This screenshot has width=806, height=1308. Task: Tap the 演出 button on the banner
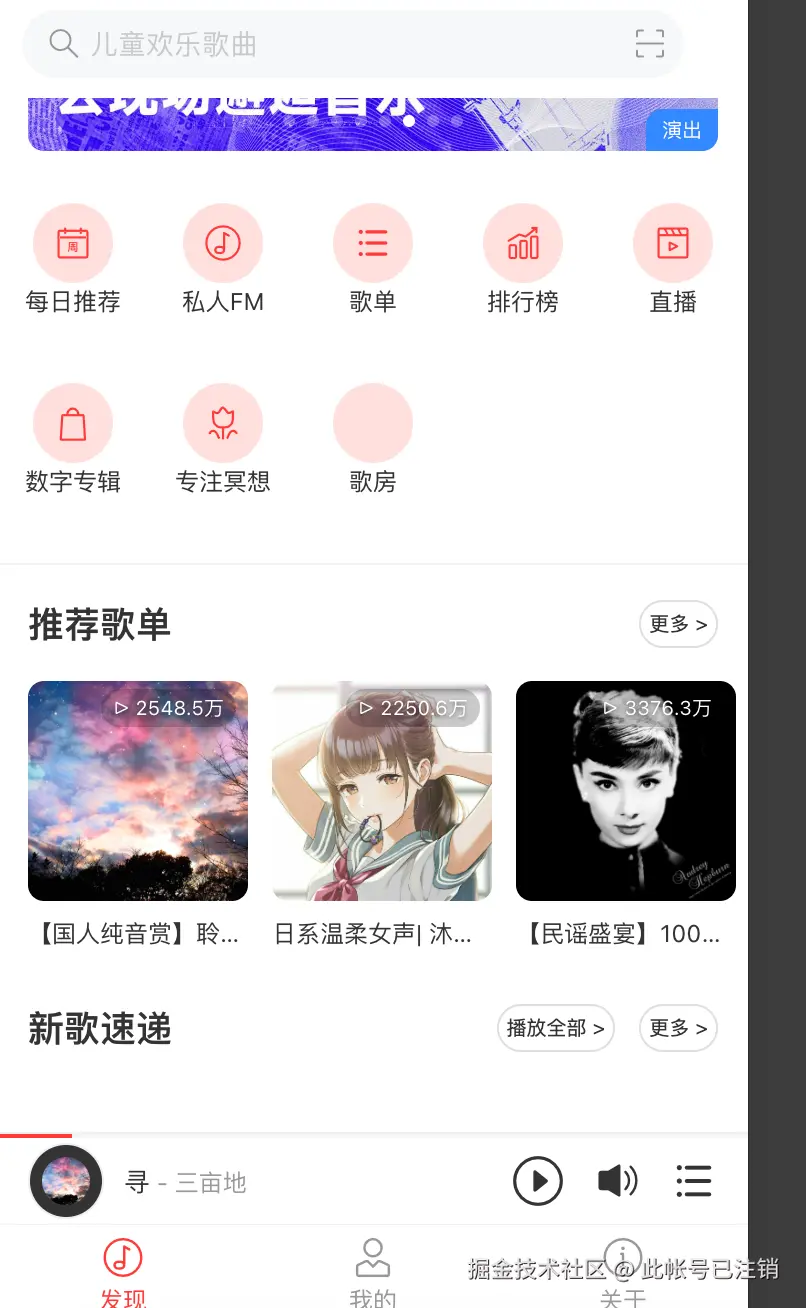click(681, 129)
